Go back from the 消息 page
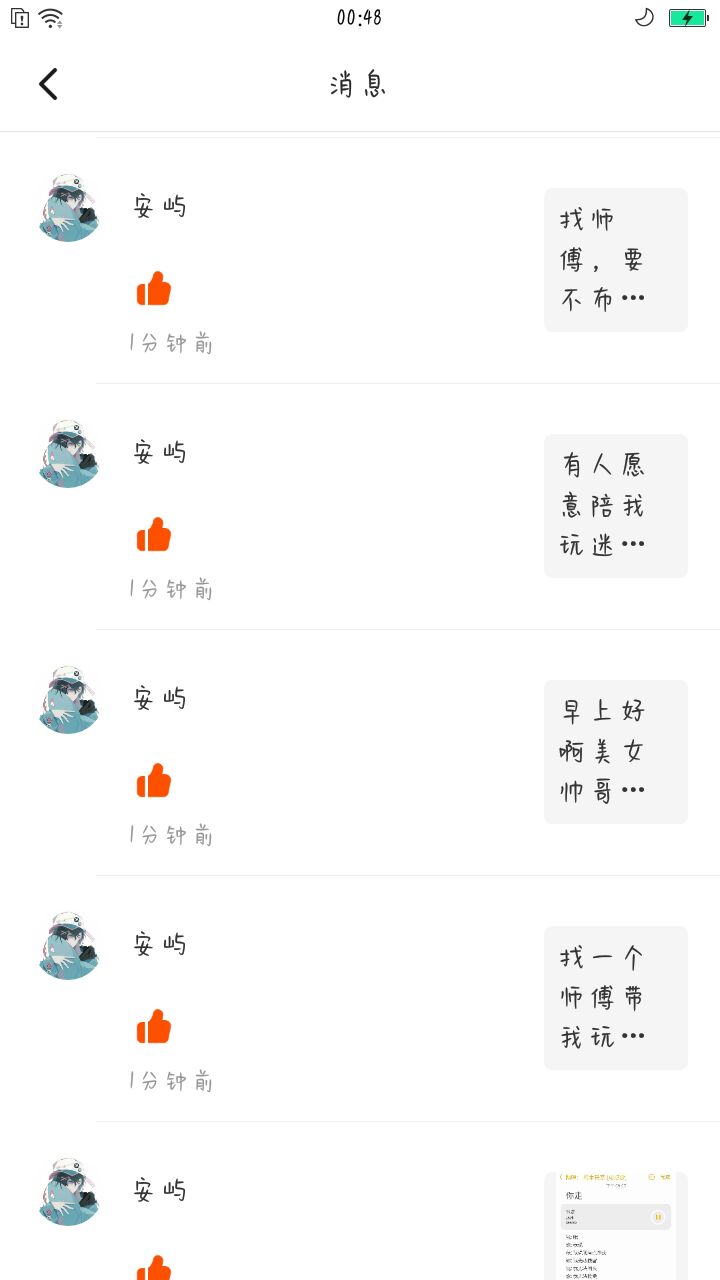The height and width of the screenshot is (1280, 720). (x=48, y=84)
